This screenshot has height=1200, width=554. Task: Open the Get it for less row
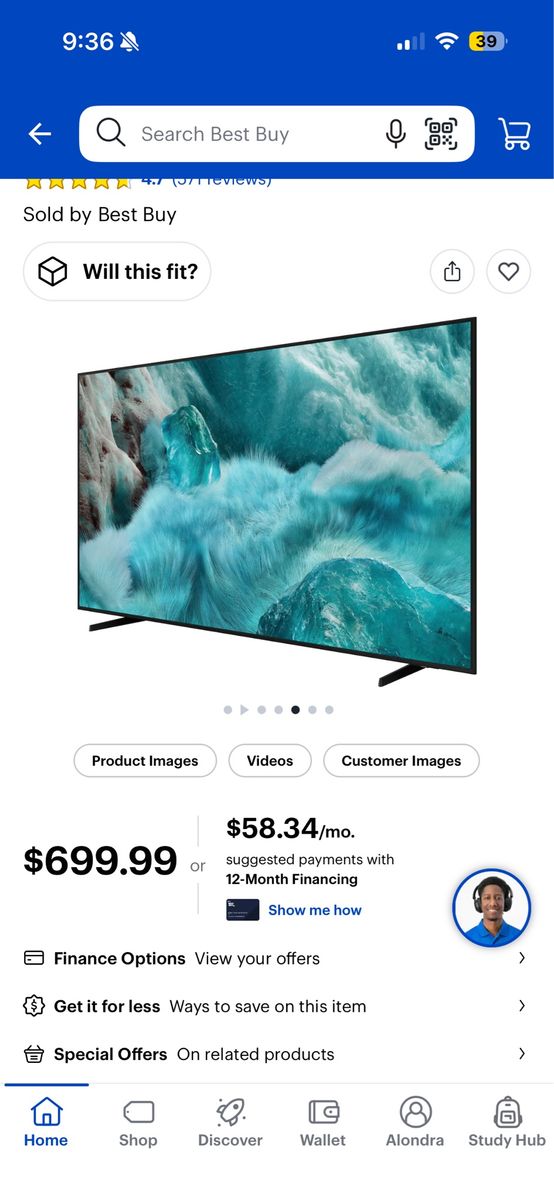tap(277, 1006)
